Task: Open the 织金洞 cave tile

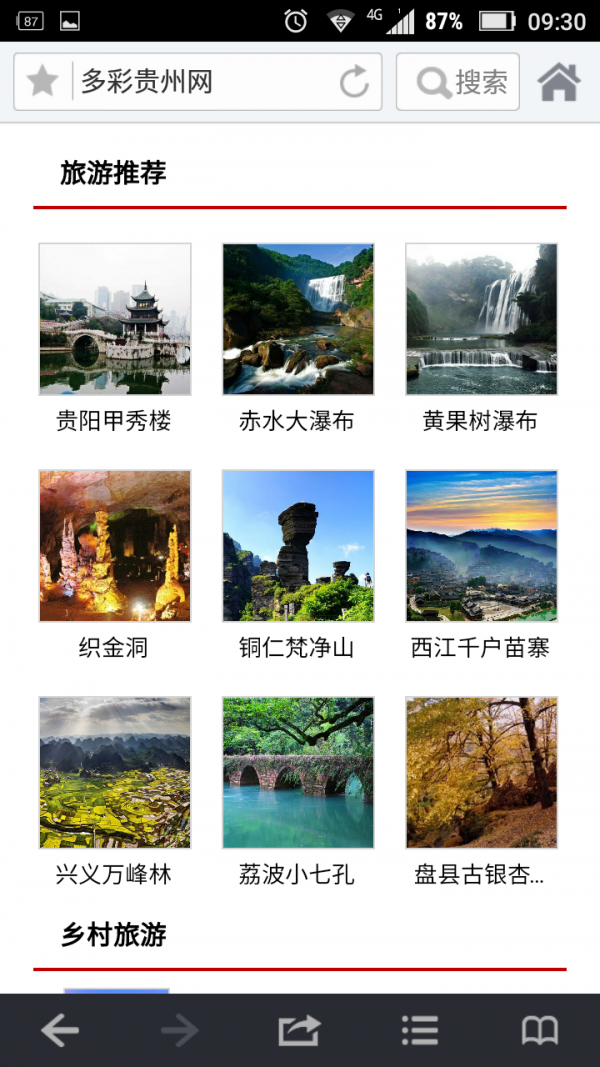Action: [114, 546]
